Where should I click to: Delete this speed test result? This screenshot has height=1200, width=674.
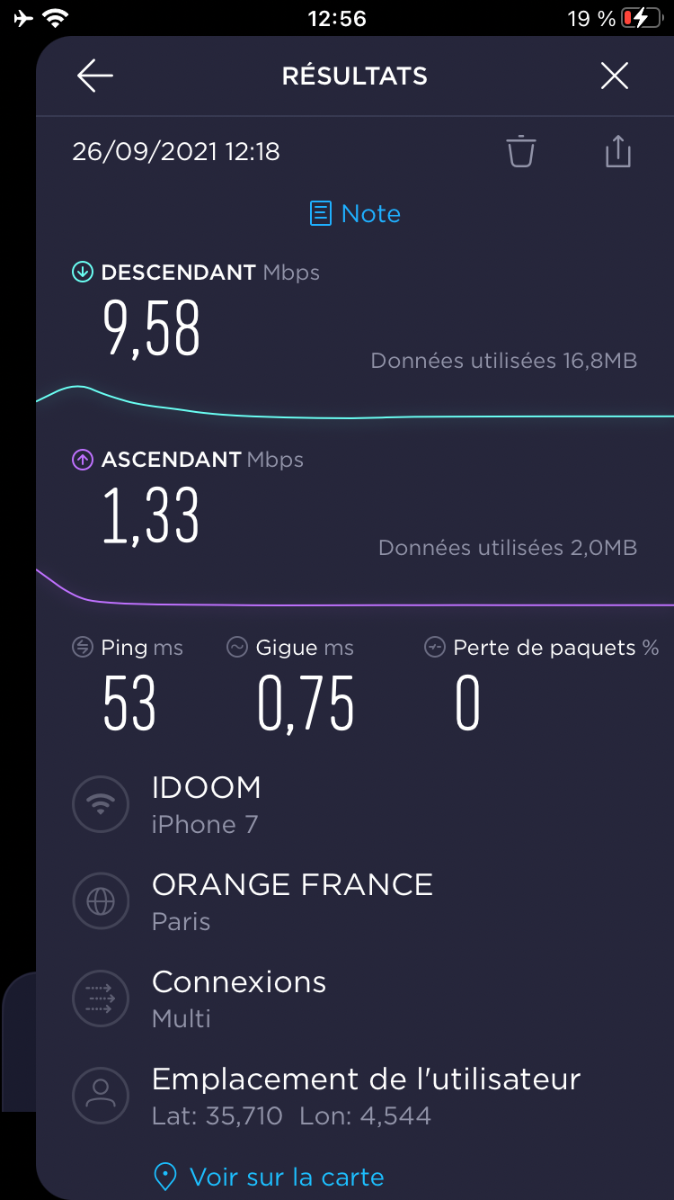[520, 152]
